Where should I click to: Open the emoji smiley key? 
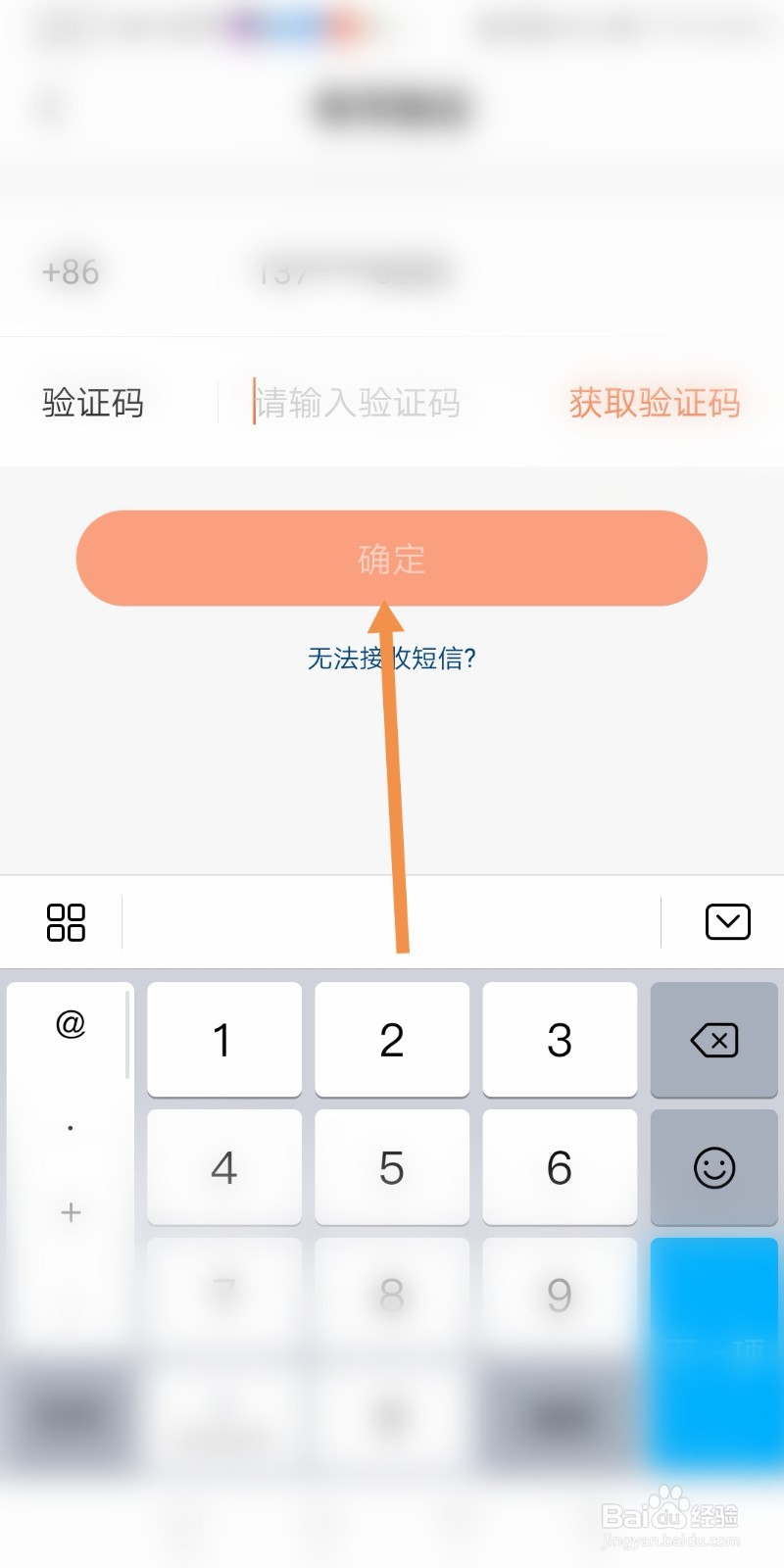(x=714, y=1168)
